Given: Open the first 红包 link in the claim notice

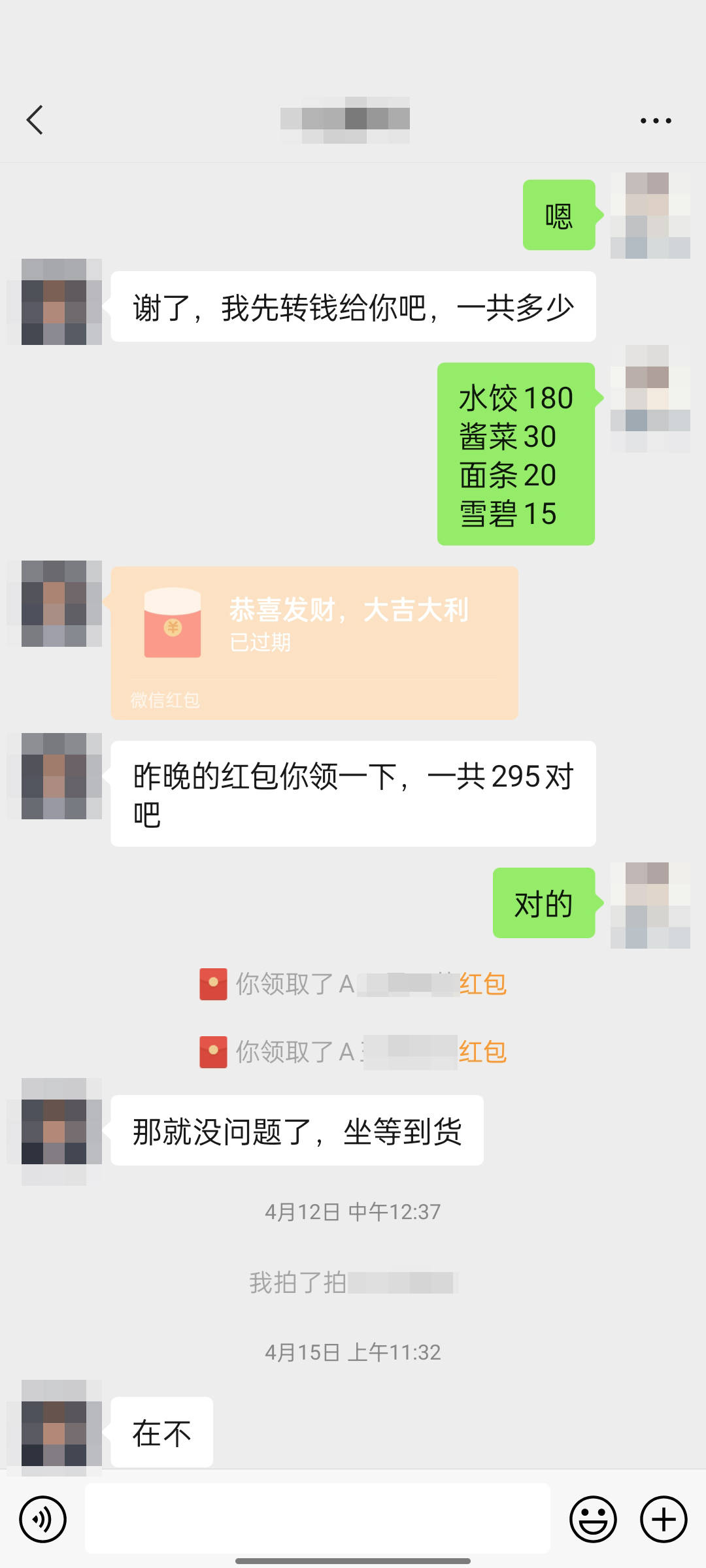Looking at the screenshot, I should (x=482, y=984).
